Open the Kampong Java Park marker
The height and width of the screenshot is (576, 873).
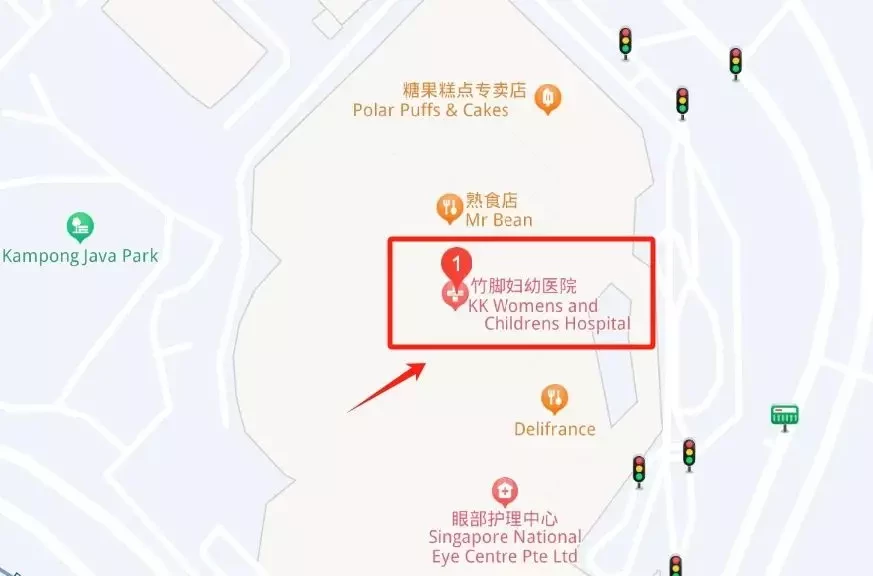tap(79, 227)
